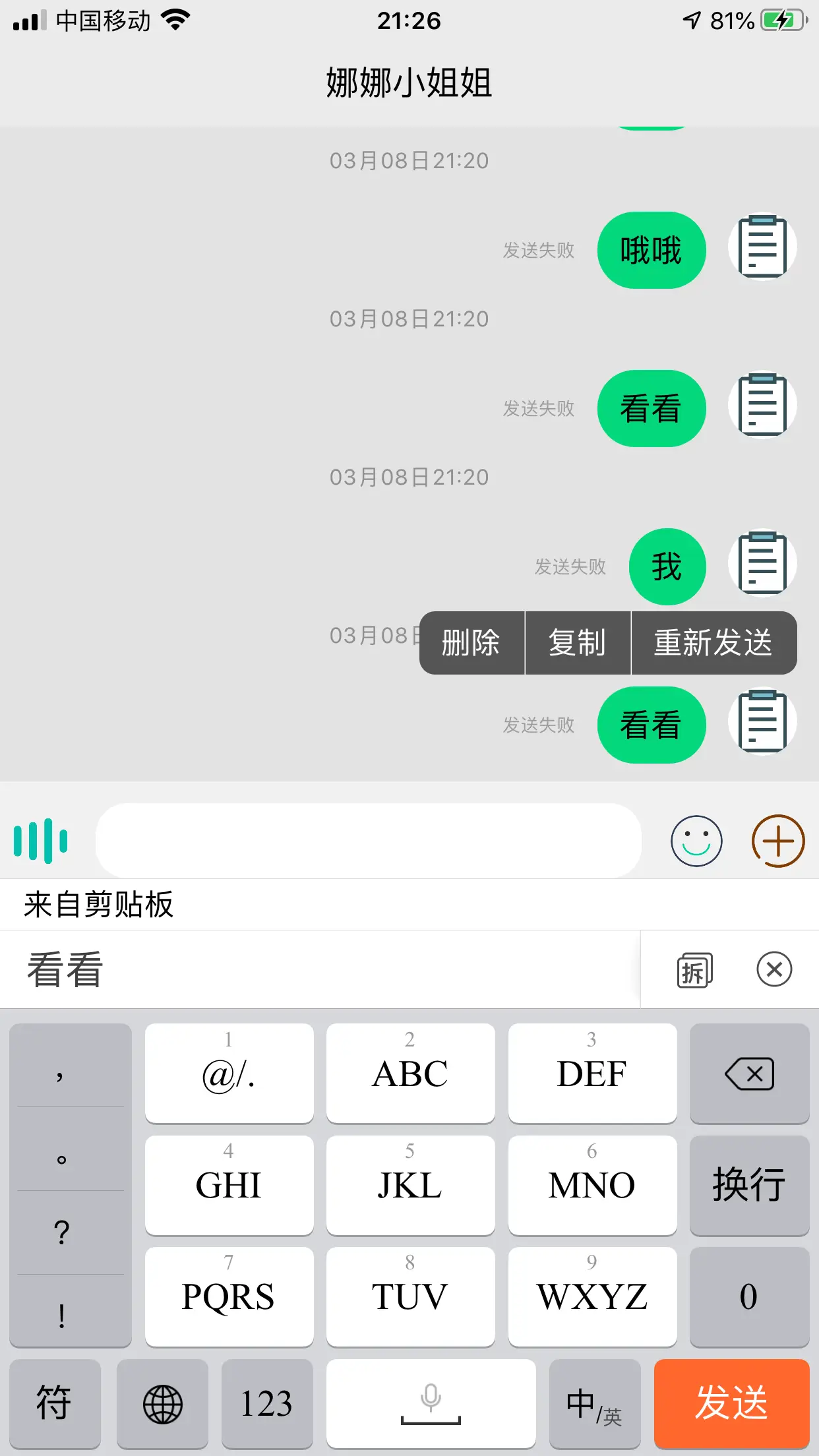Insert clipboard suggestion 看看

pyautogui.click(x=65, y=969)
